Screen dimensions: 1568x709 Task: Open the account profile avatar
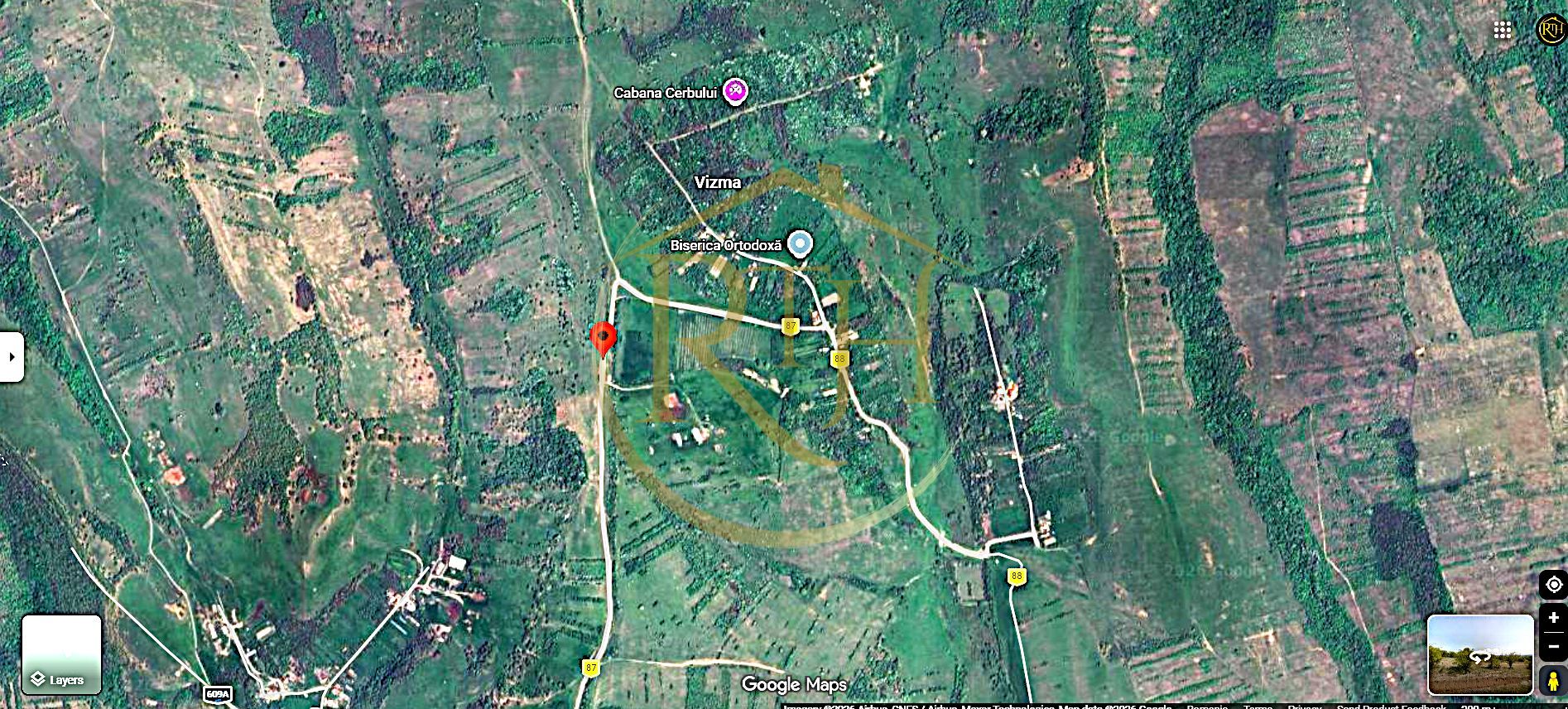[1550, 30]
